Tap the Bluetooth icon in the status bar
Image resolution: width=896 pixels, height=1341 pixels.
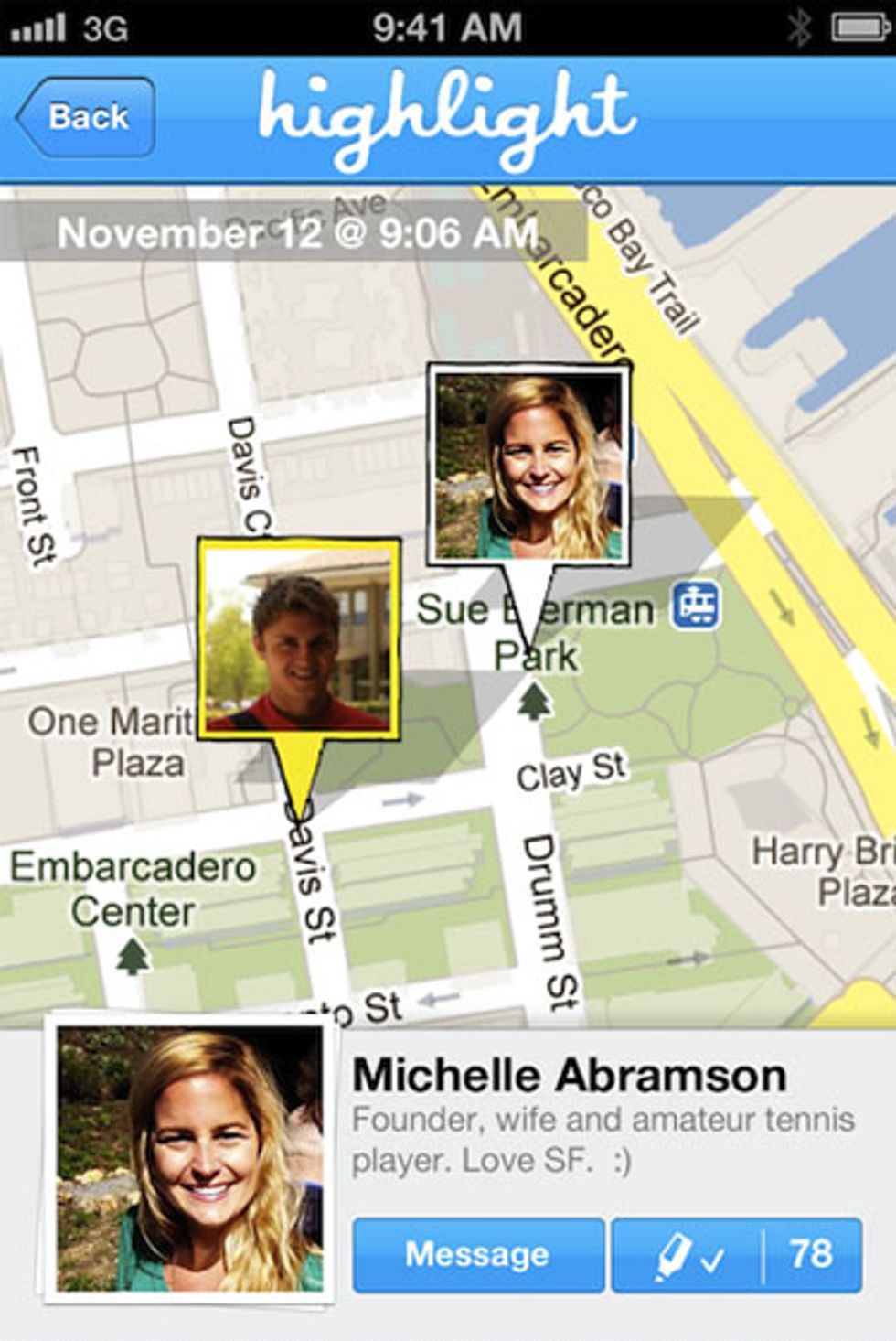pyautogui.click(x=798, y=26)
